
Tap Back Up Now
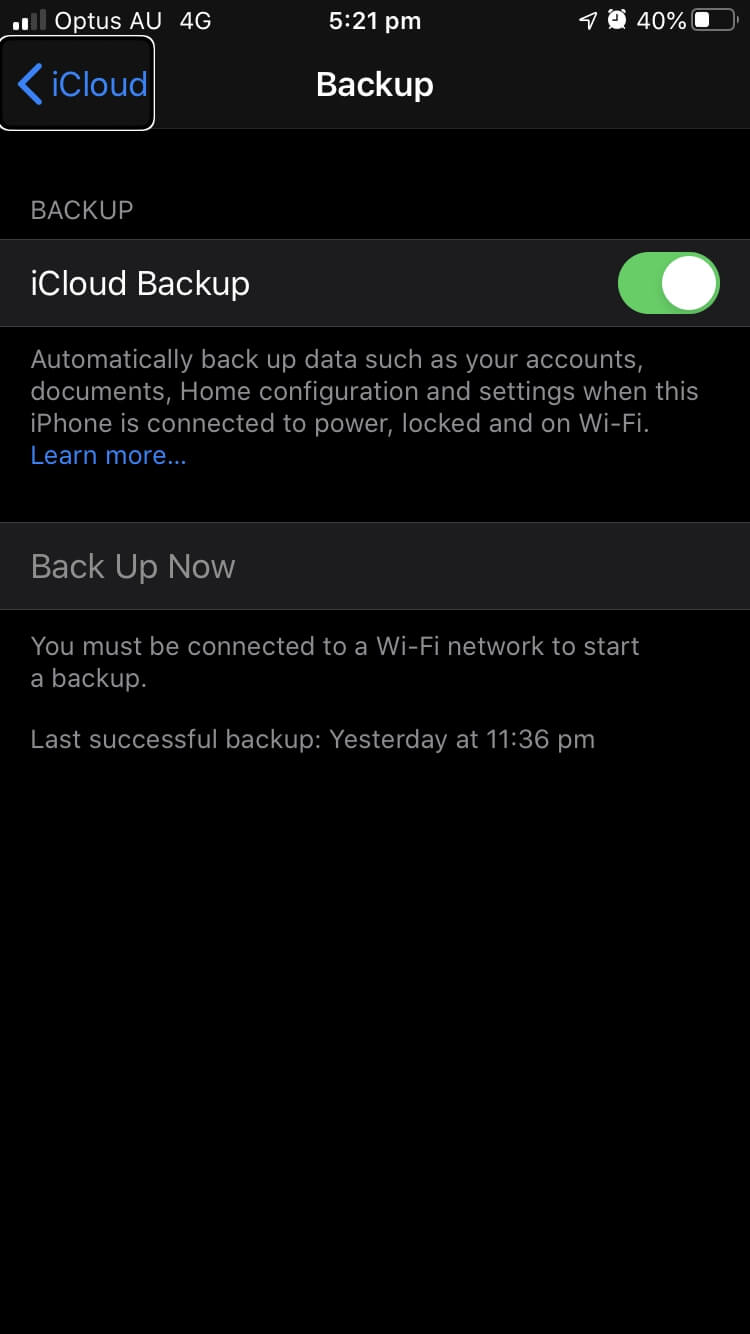pyautogui.click(x=133, y=566)
